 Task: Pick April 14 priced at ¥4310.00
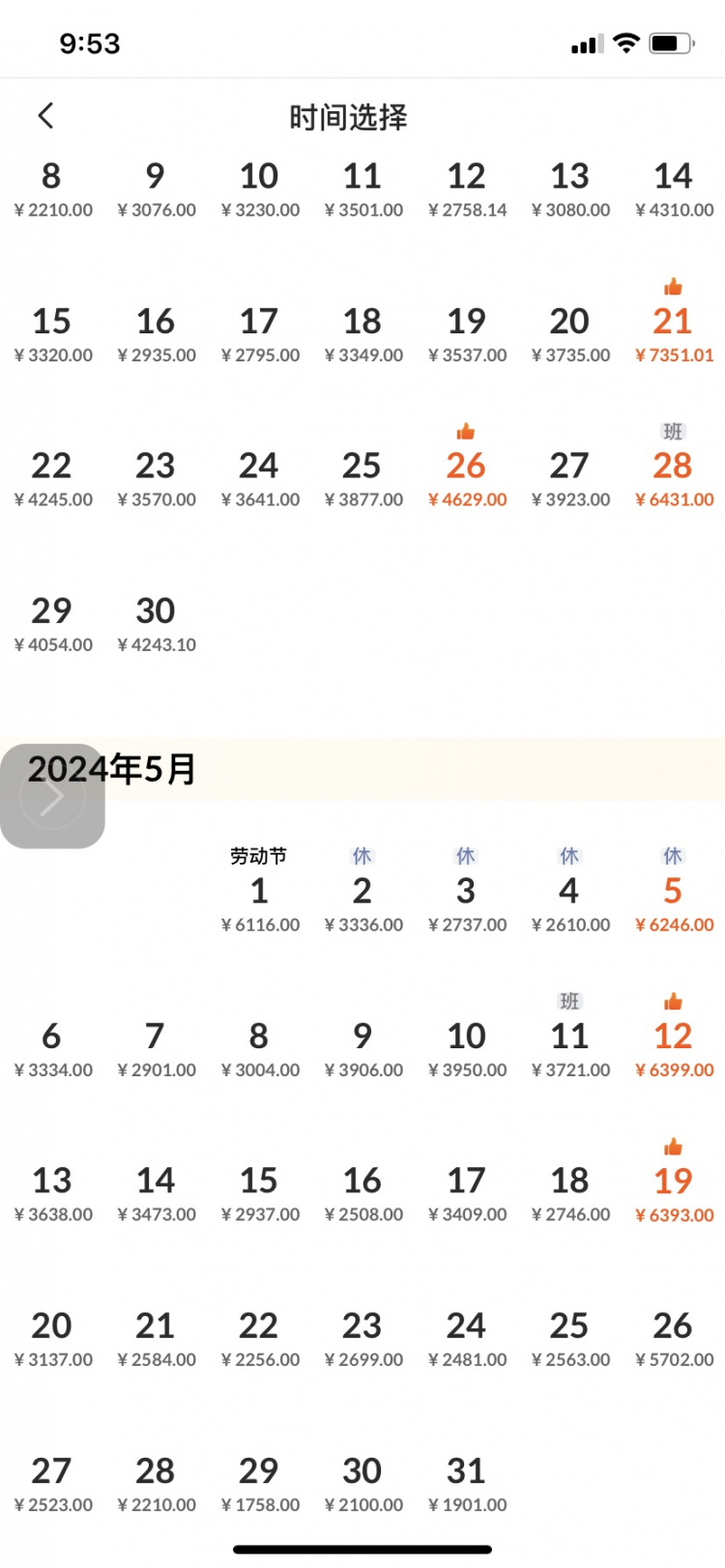point(674,189)
